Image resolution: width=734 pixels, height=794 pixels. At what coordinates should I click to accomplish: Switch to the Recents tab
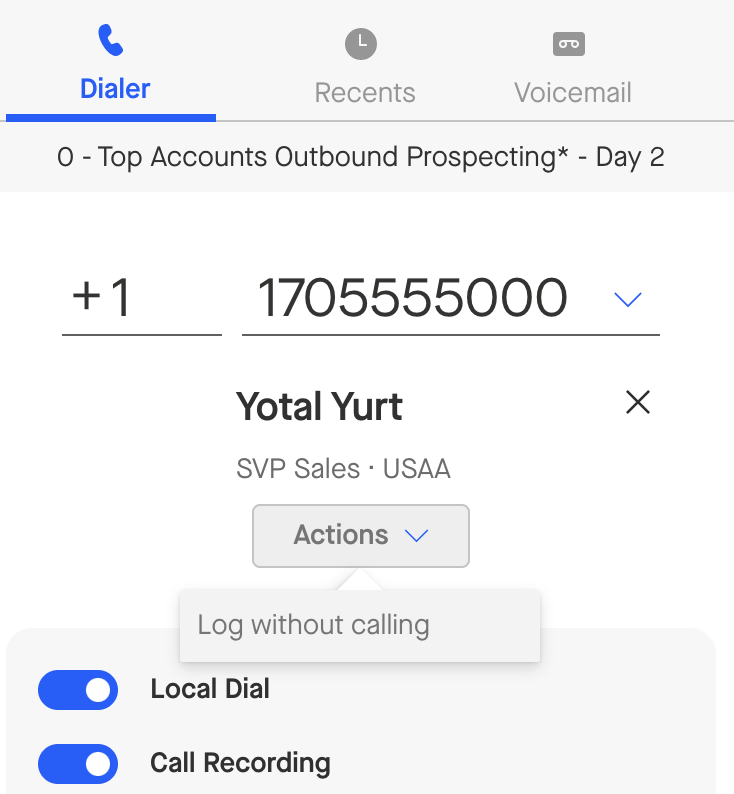[x=364, y=68]
